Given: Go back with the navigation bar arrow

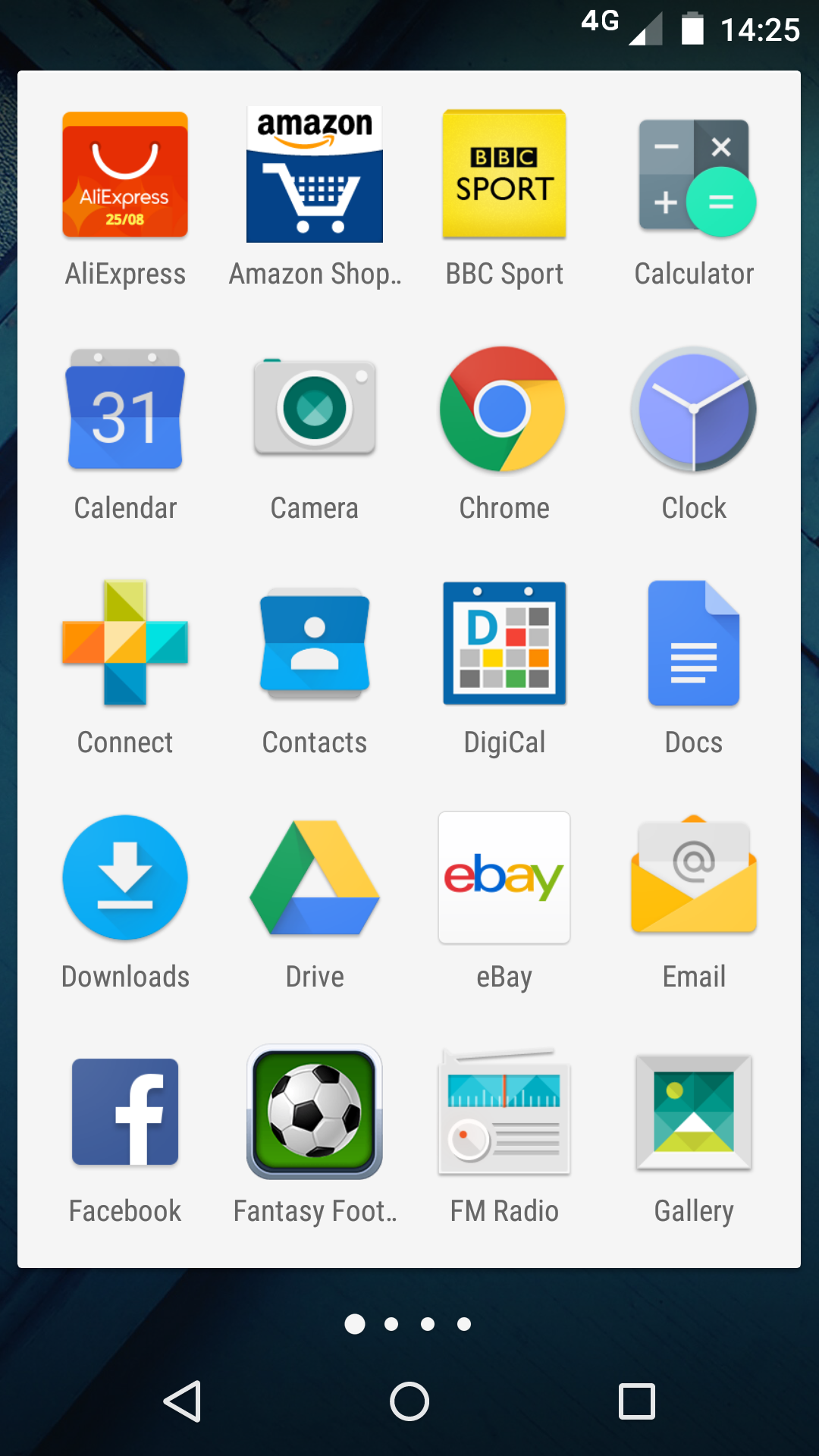Looking at the screenshot, I should click(x=183, y=1401).
